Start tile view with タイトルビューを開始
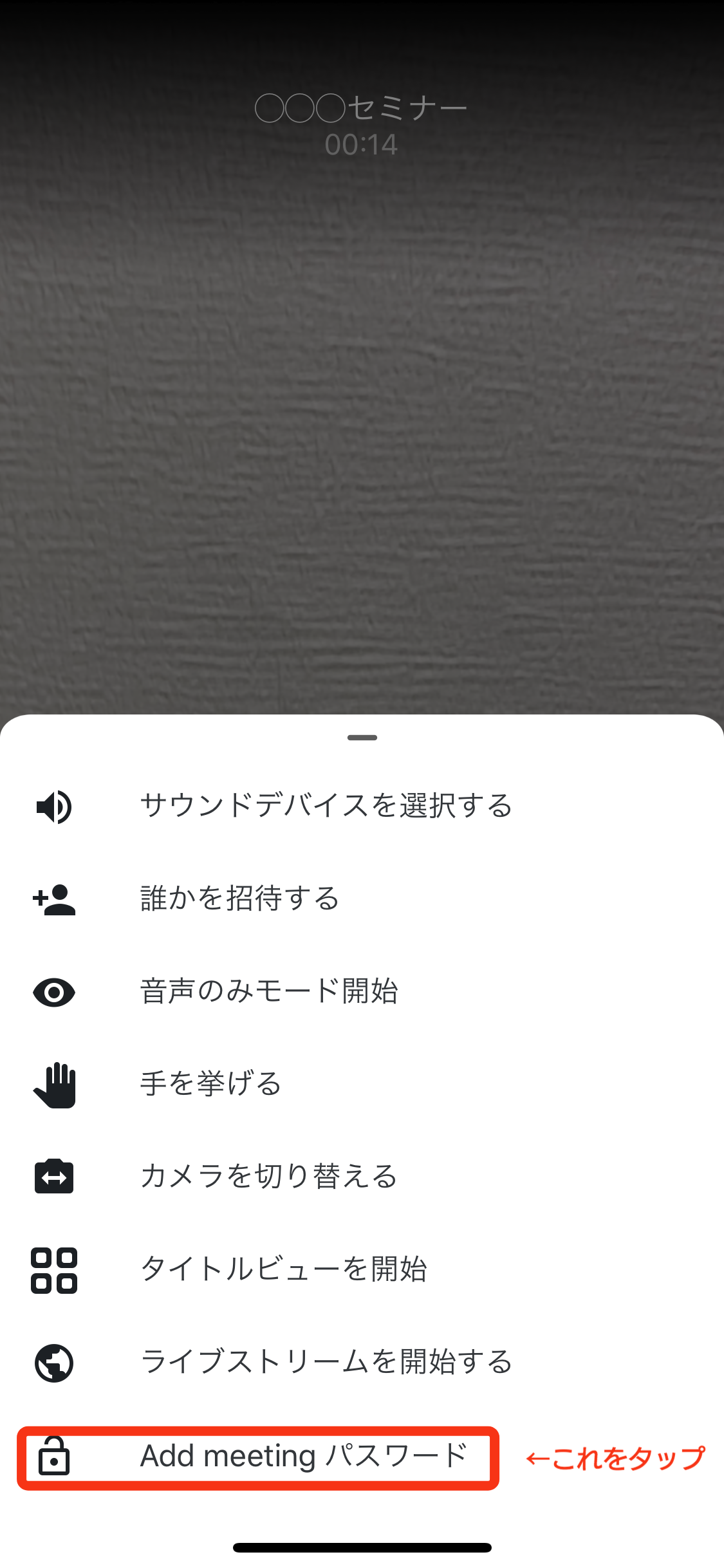 tap(283, 1269)
